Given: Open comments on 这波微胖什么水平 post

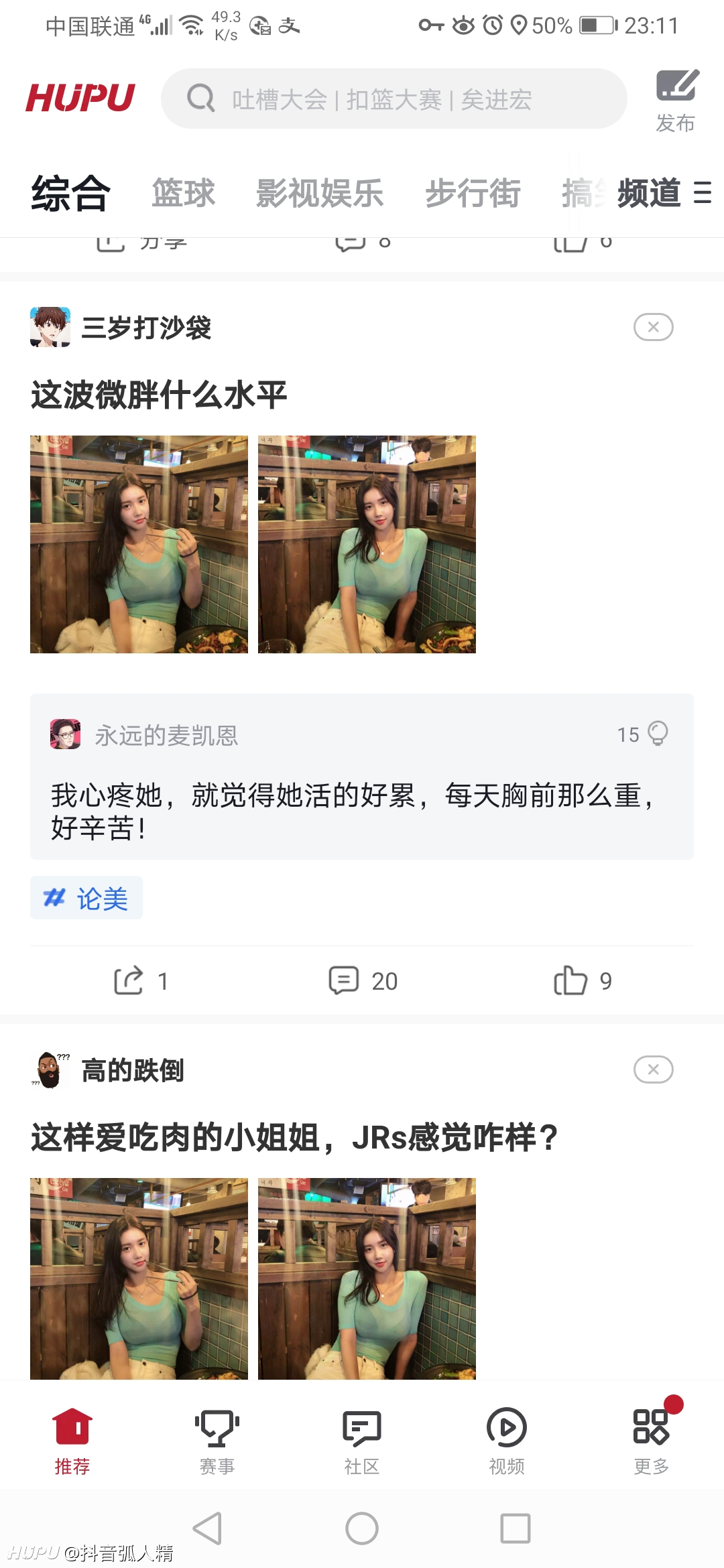Looking at the screenshot, I should 363,981.
